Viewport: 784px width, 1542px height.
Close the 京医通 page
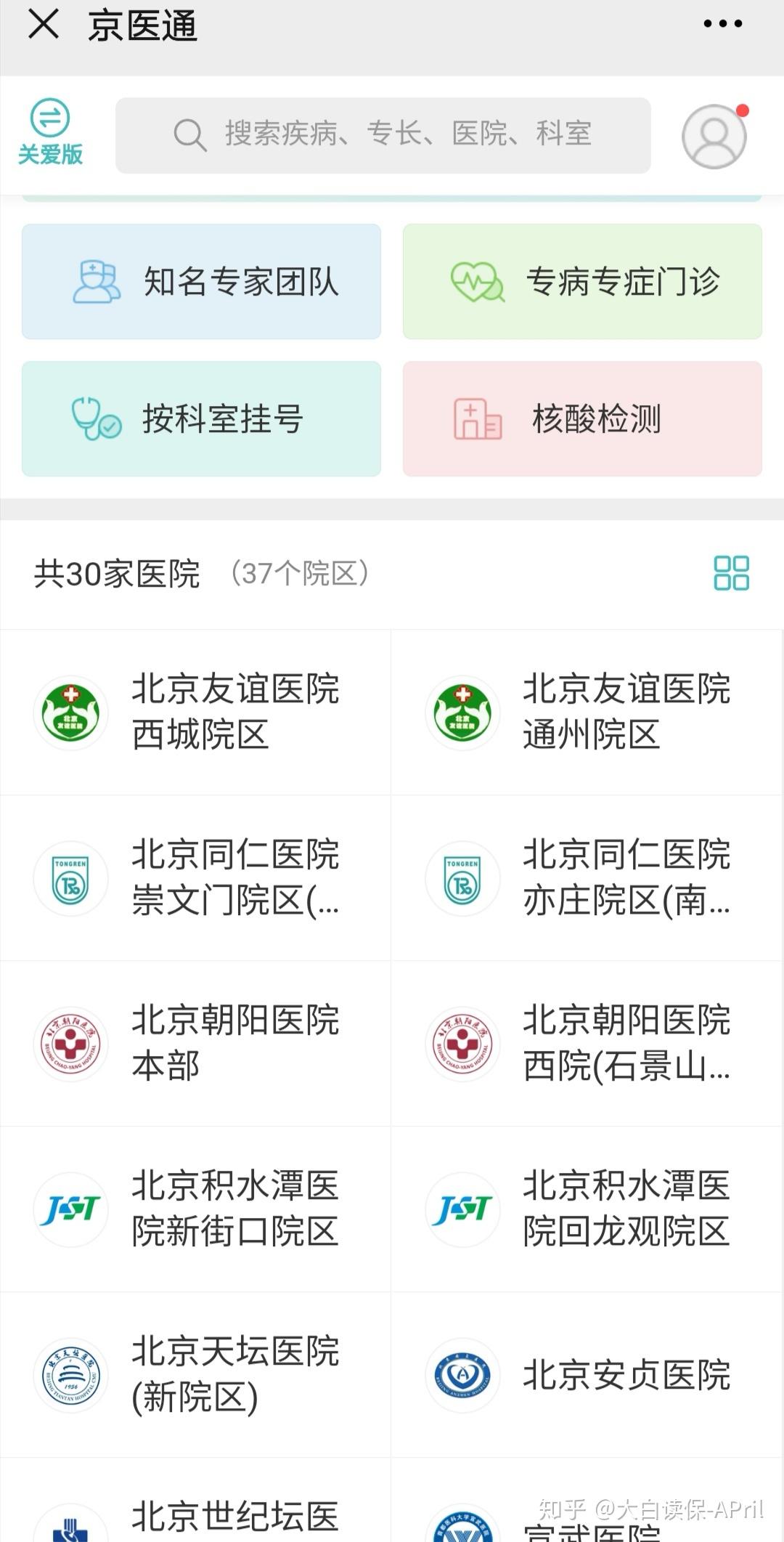44,24
